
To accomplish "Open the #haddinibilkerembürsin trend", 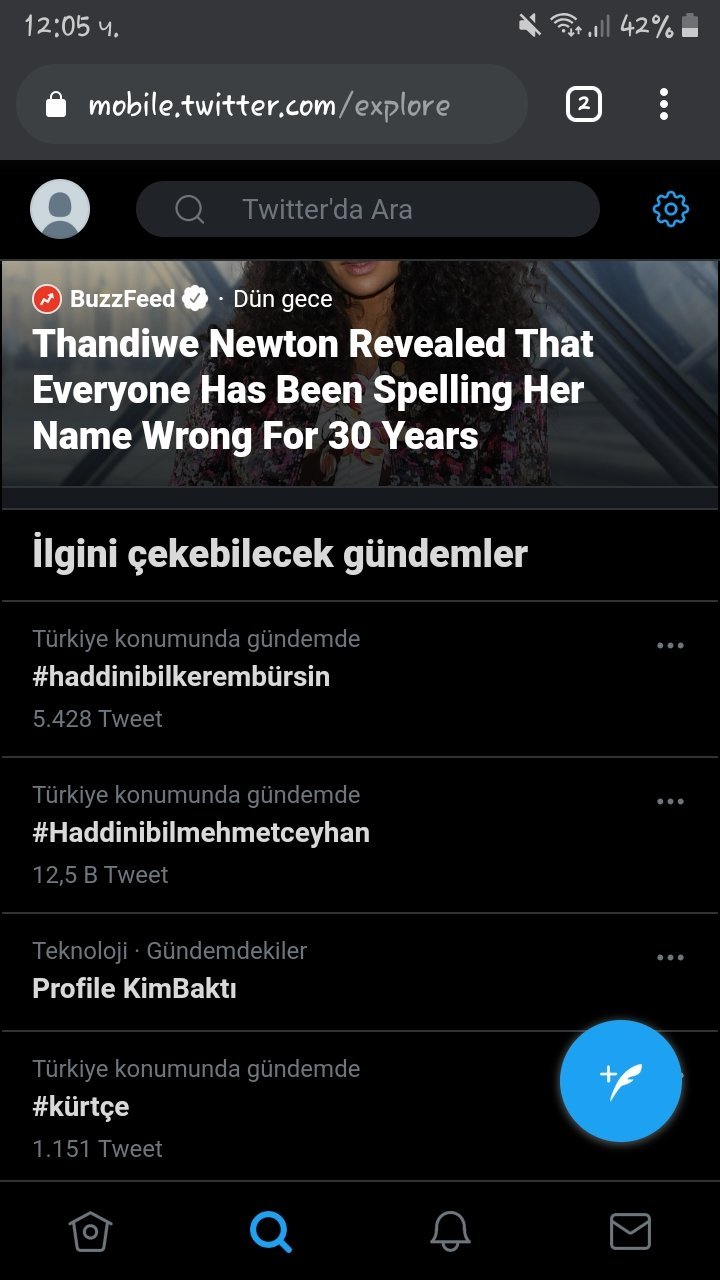I will [181, 677].
